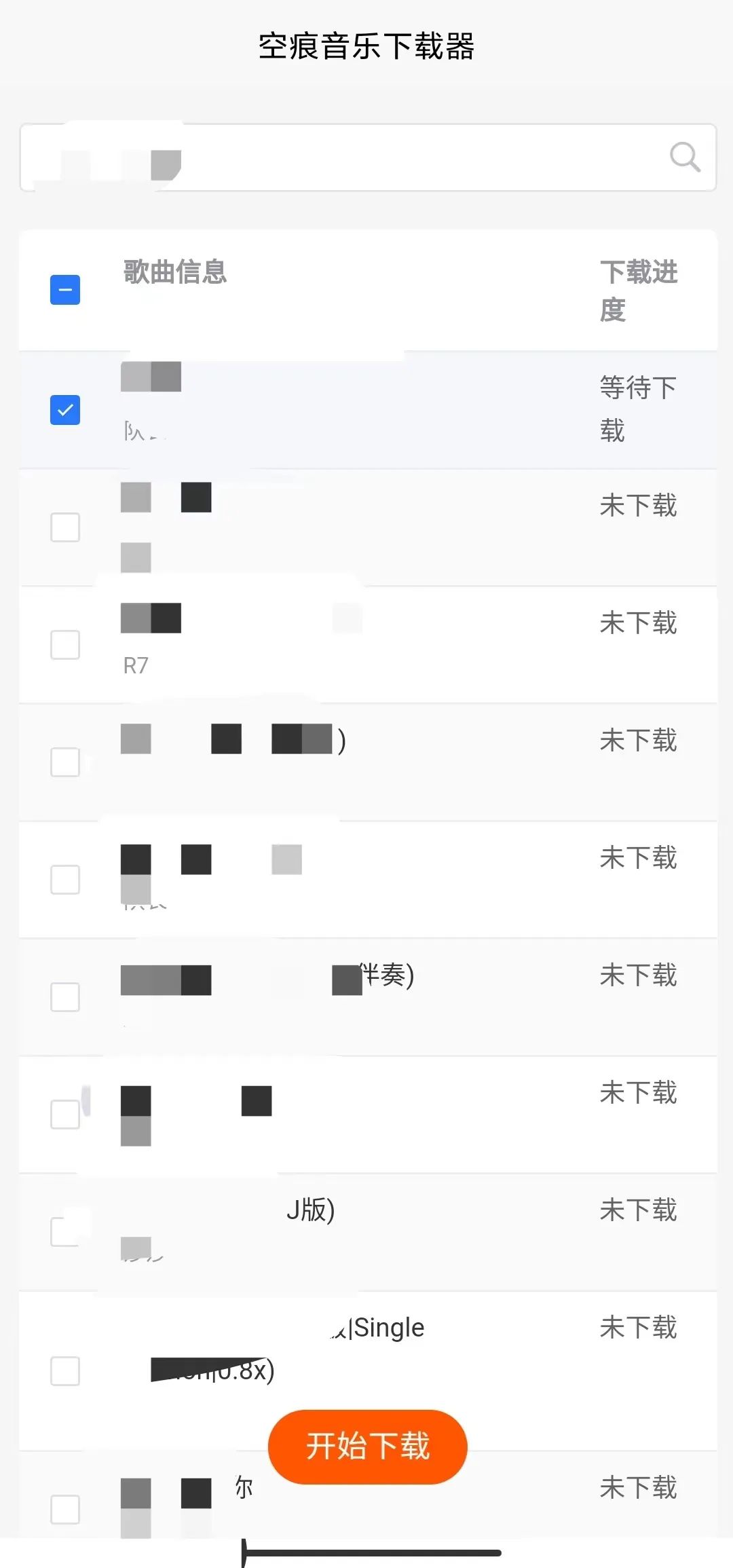
Task: Focus the song search input field
Action: [368, 157]
